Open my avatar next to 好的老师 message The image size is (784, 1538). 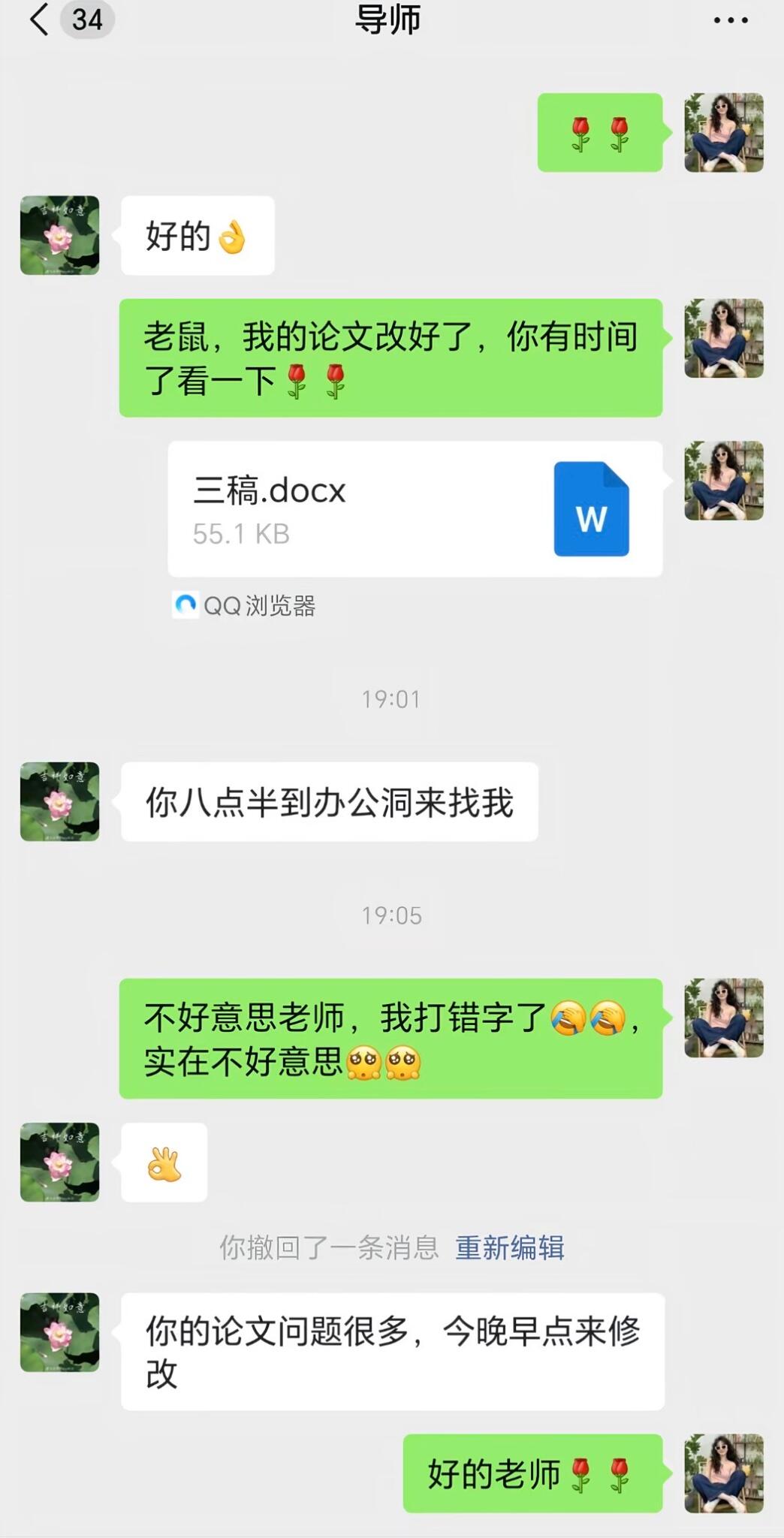point(724,1473)
